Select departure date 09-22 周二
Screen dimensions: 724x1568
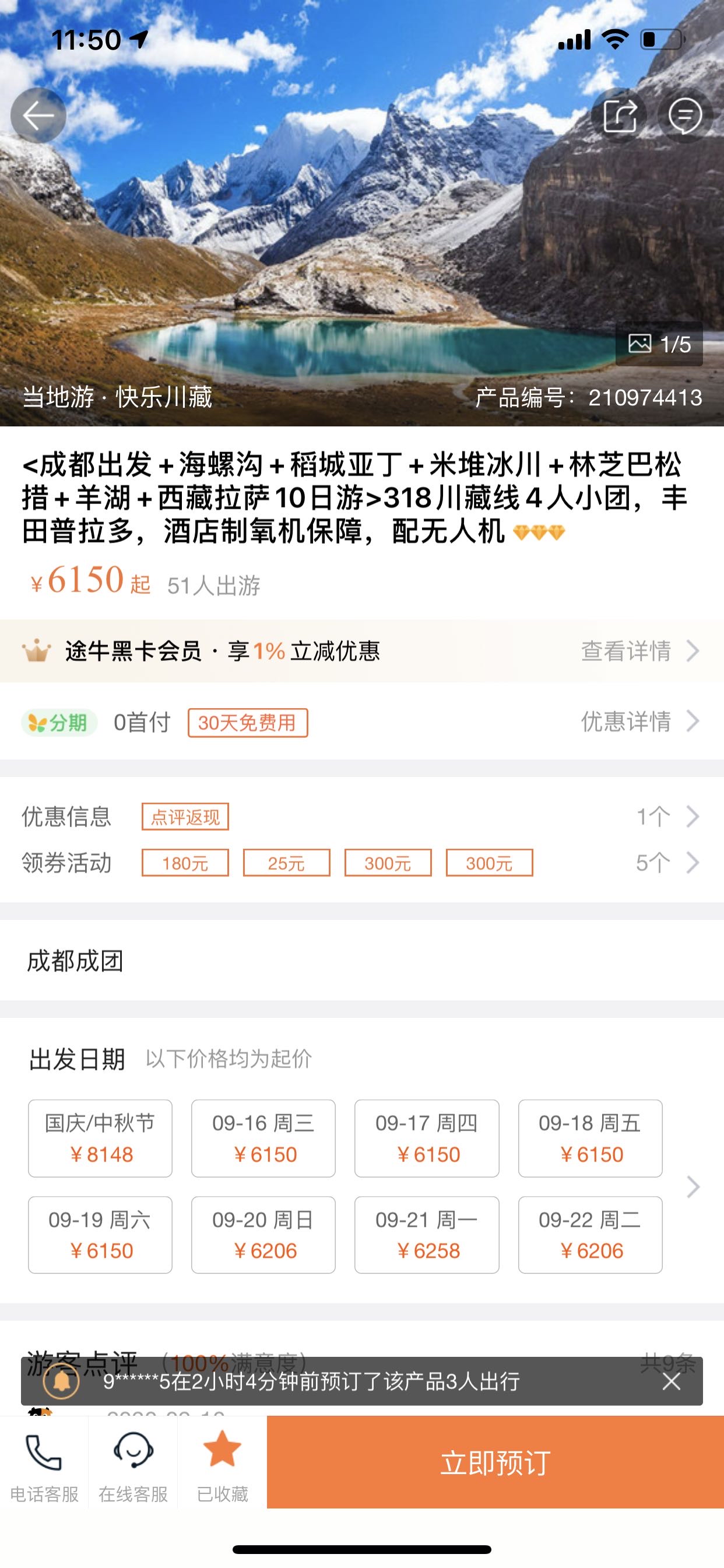(590, 1235)
